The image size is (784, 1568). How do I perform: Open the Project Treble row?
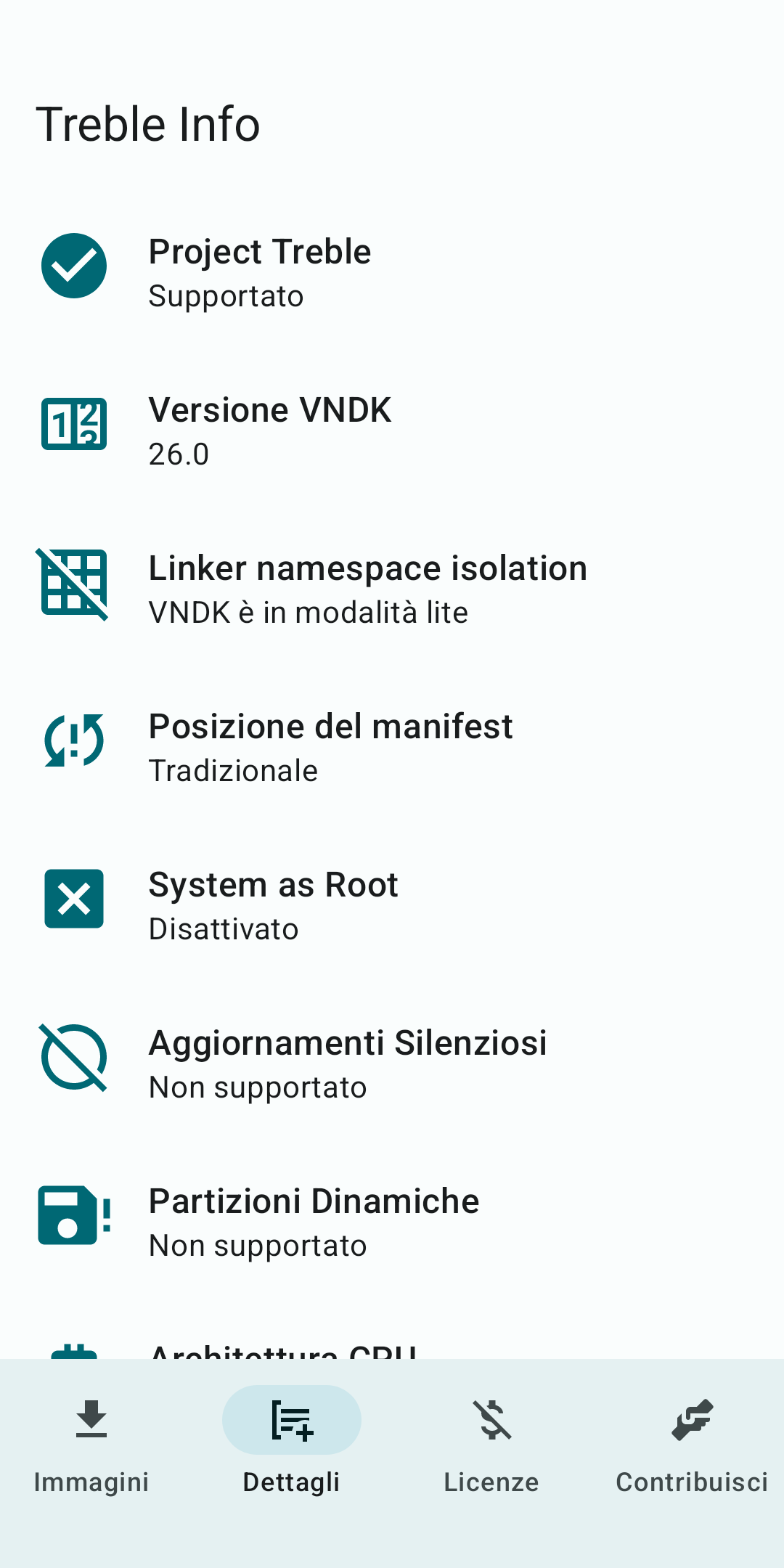click(392, 271)
